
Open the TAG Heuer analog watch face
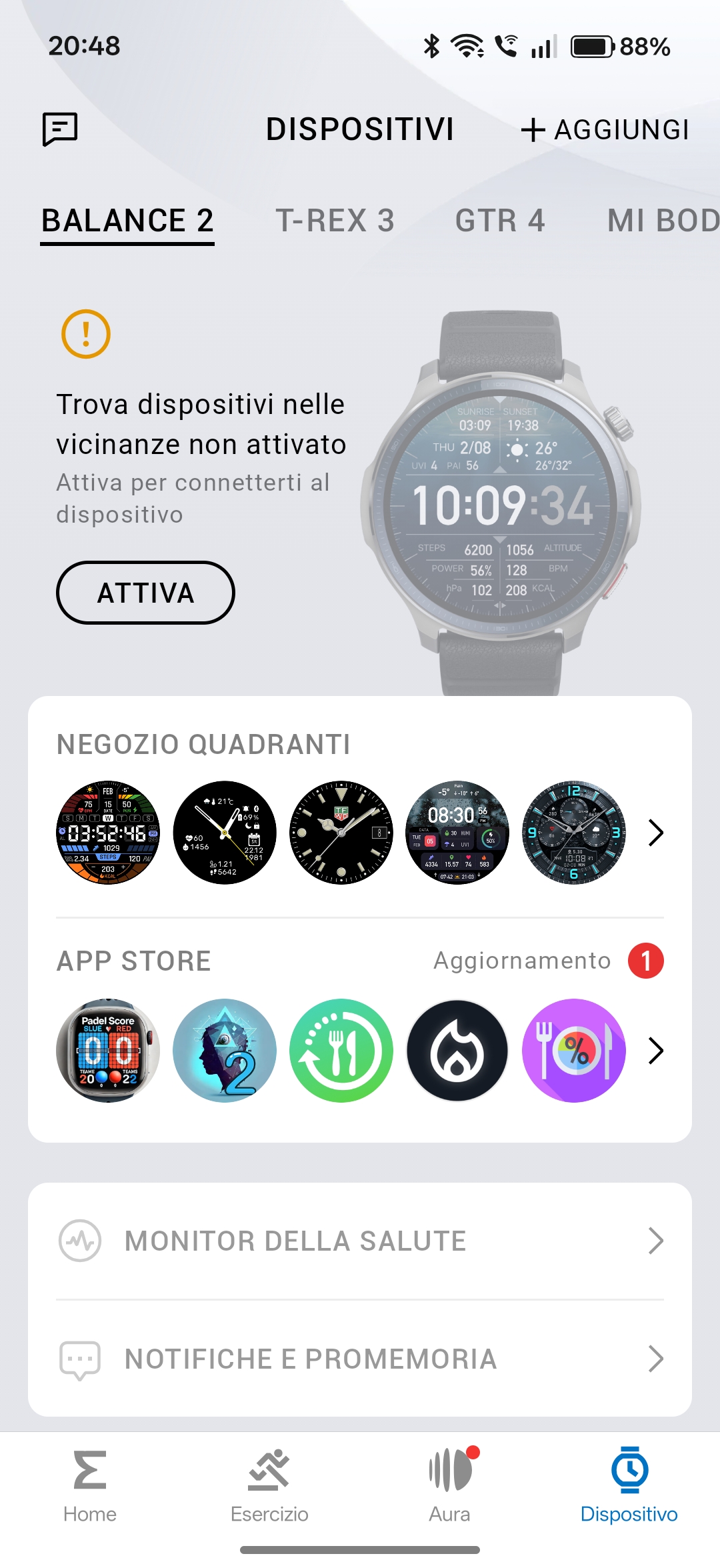(x=341, y=833)
